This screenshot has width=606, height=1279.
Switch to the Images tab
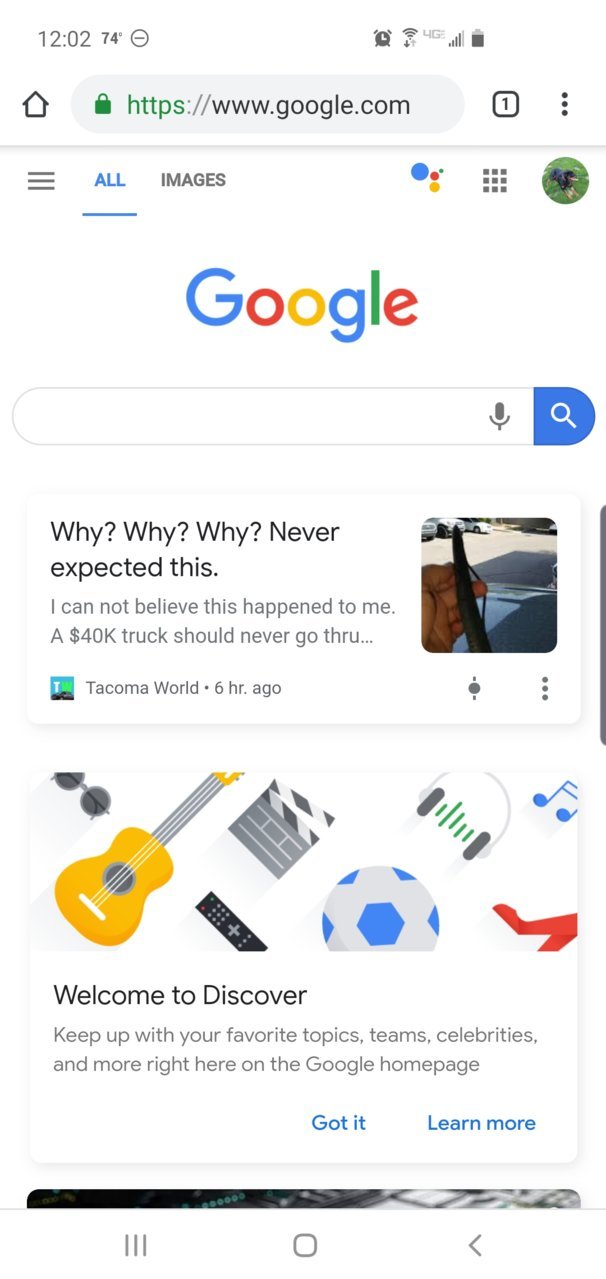coord(193,180)
